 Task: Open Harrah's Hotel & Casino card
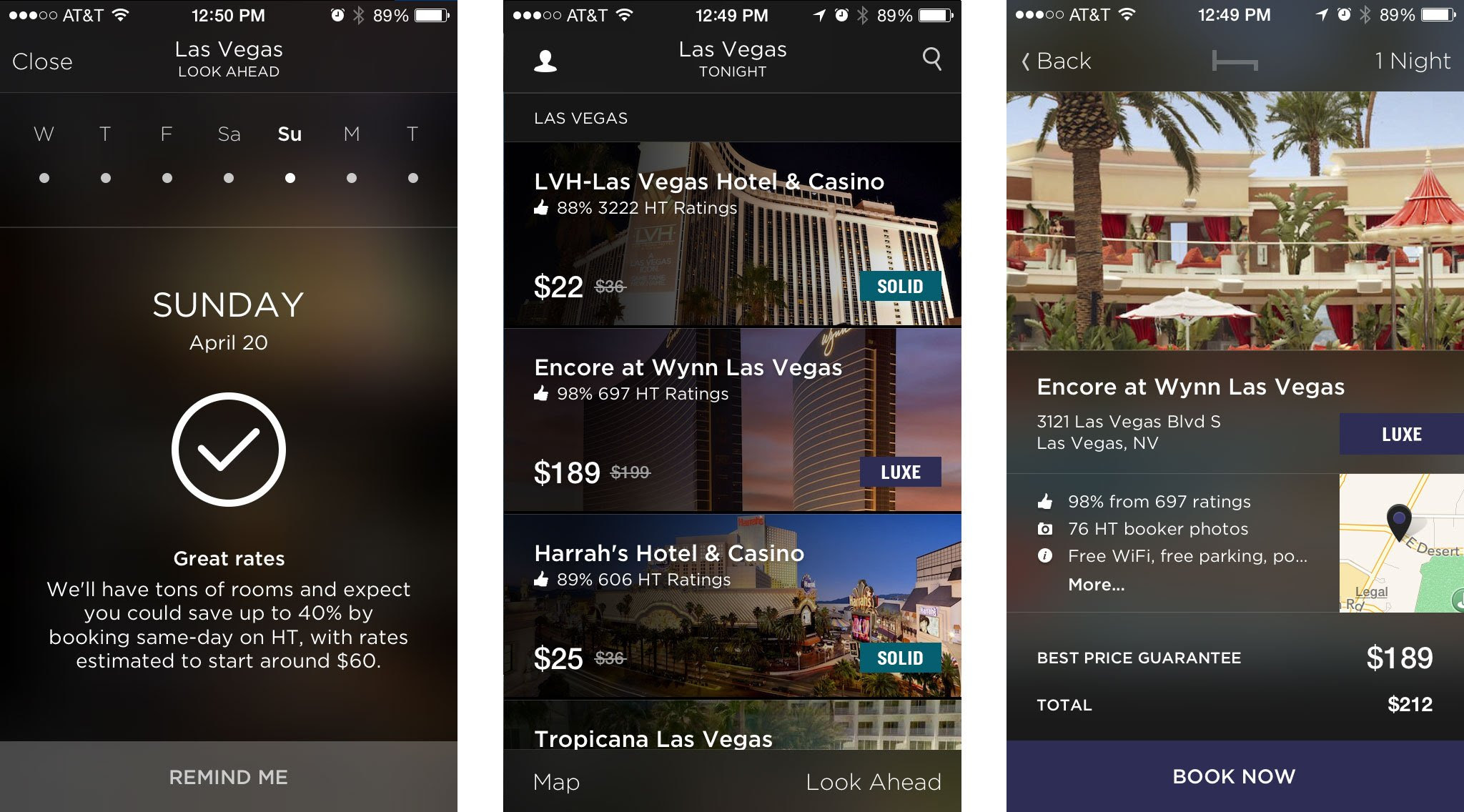pos(732,606)
